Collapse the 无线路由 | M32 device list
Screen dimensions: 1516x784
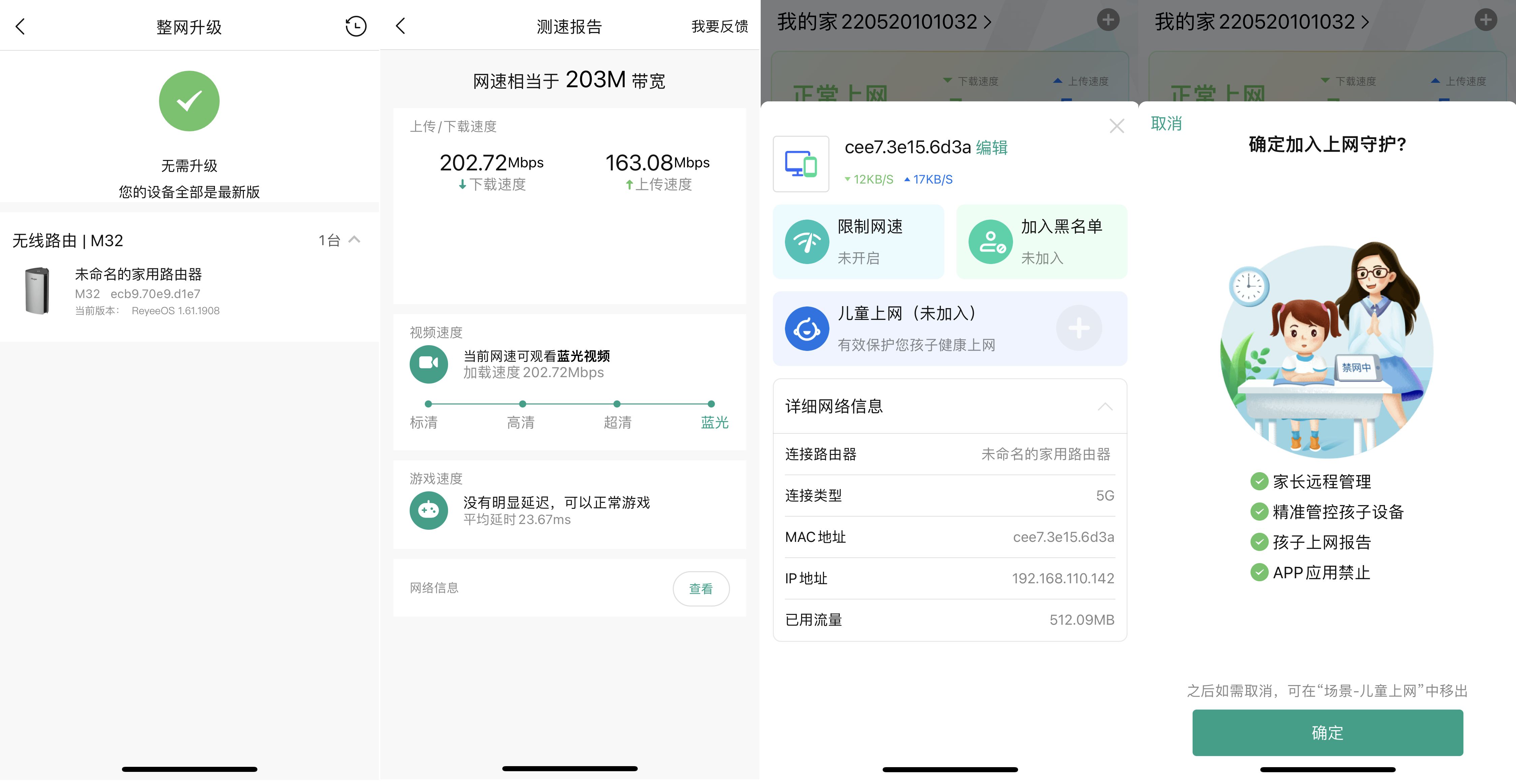[354, 239]
